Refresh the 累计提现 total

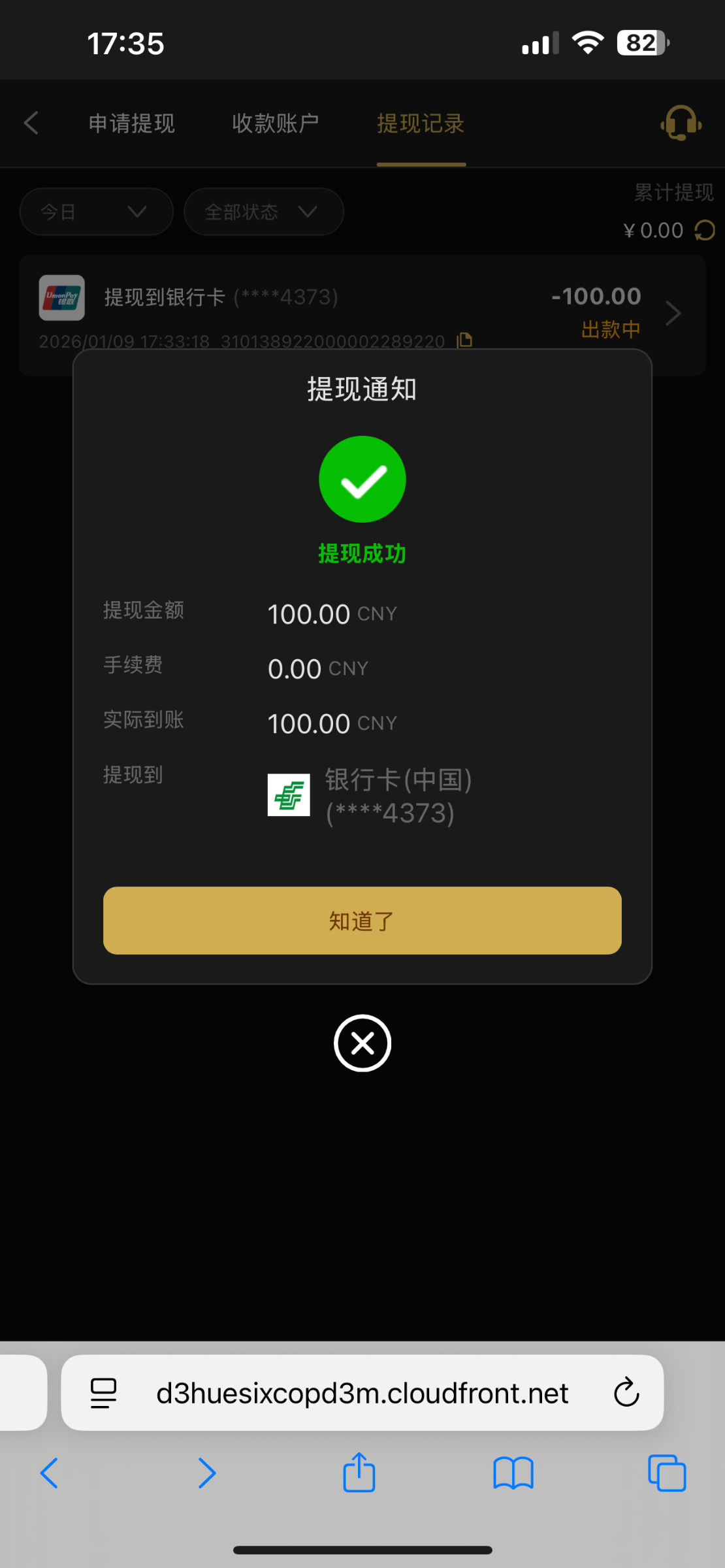click(x=705, y=231)
